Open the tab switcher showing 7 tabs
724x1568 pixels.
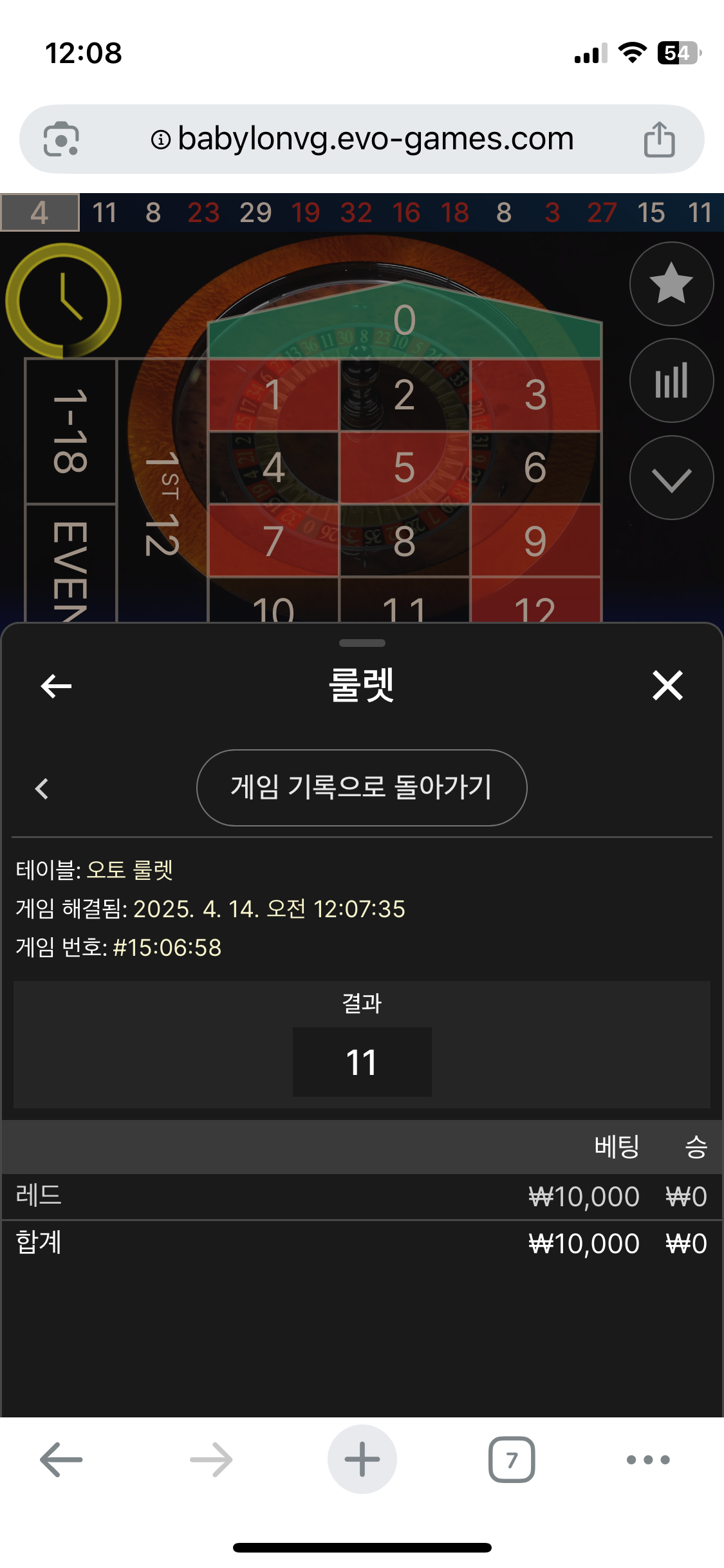pos(512,1460)
